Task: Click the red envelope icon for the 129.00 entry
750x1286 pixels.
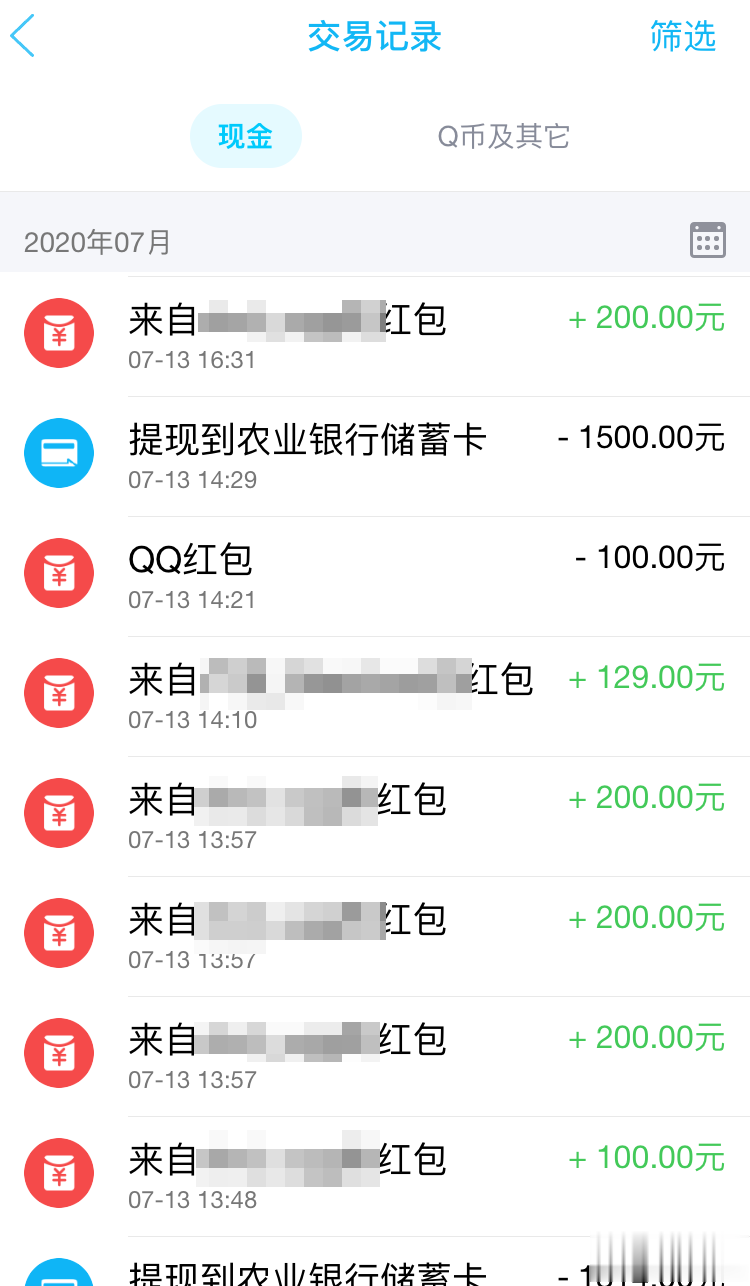Action: click(58, 693)
